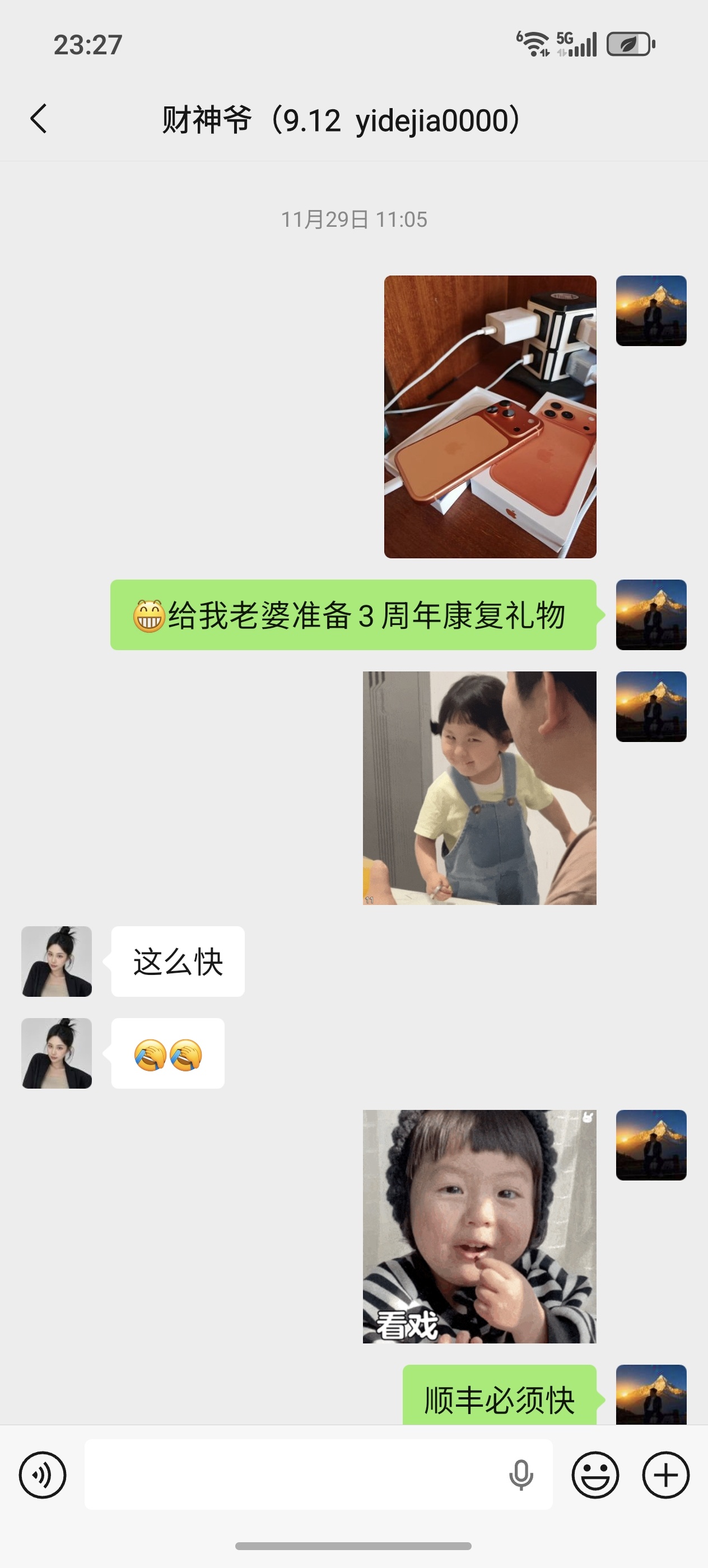Open the emoji sticker panel
This screenshot has width=708, height=1568.
click(x=595, y=1474)
